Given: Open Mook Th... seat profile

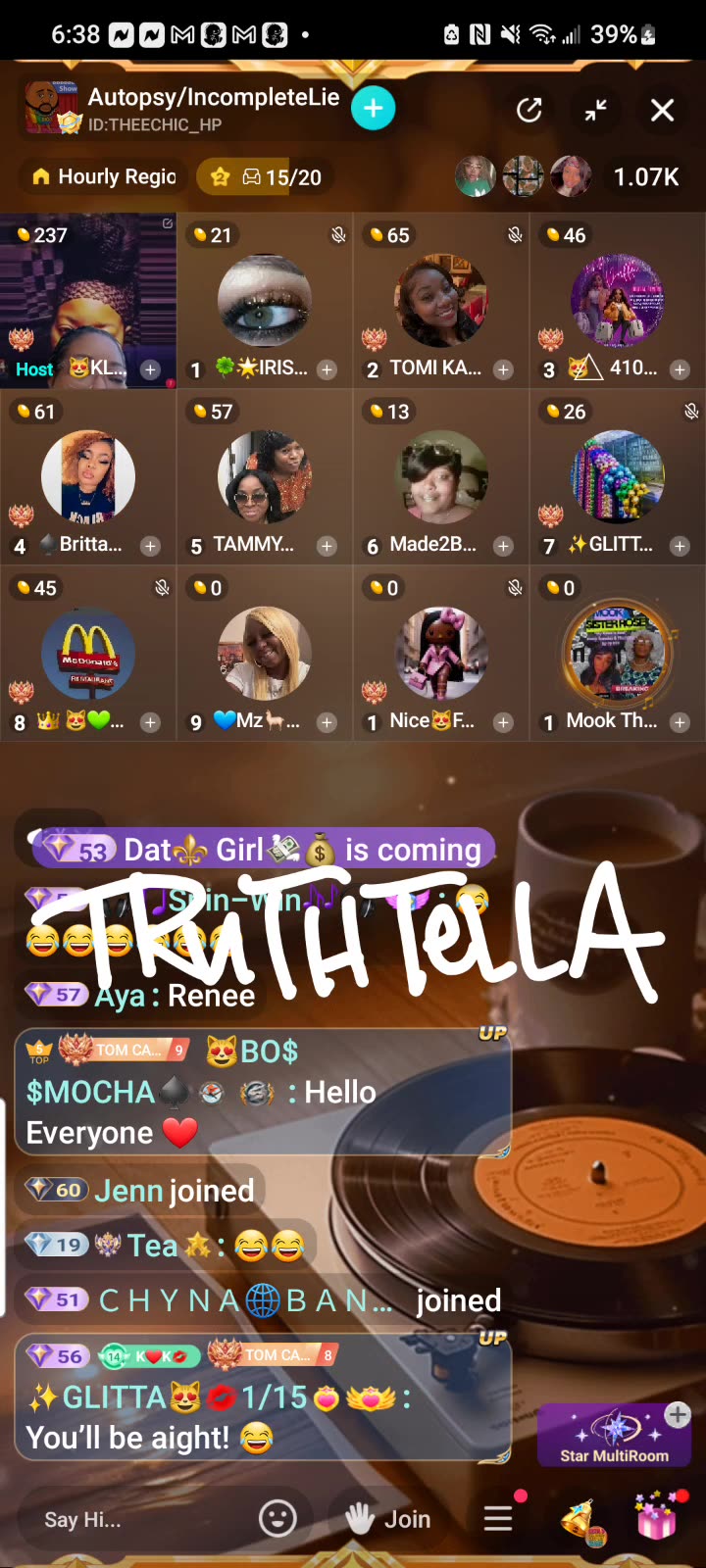Looking at the screenshot, I should point(617,654).
